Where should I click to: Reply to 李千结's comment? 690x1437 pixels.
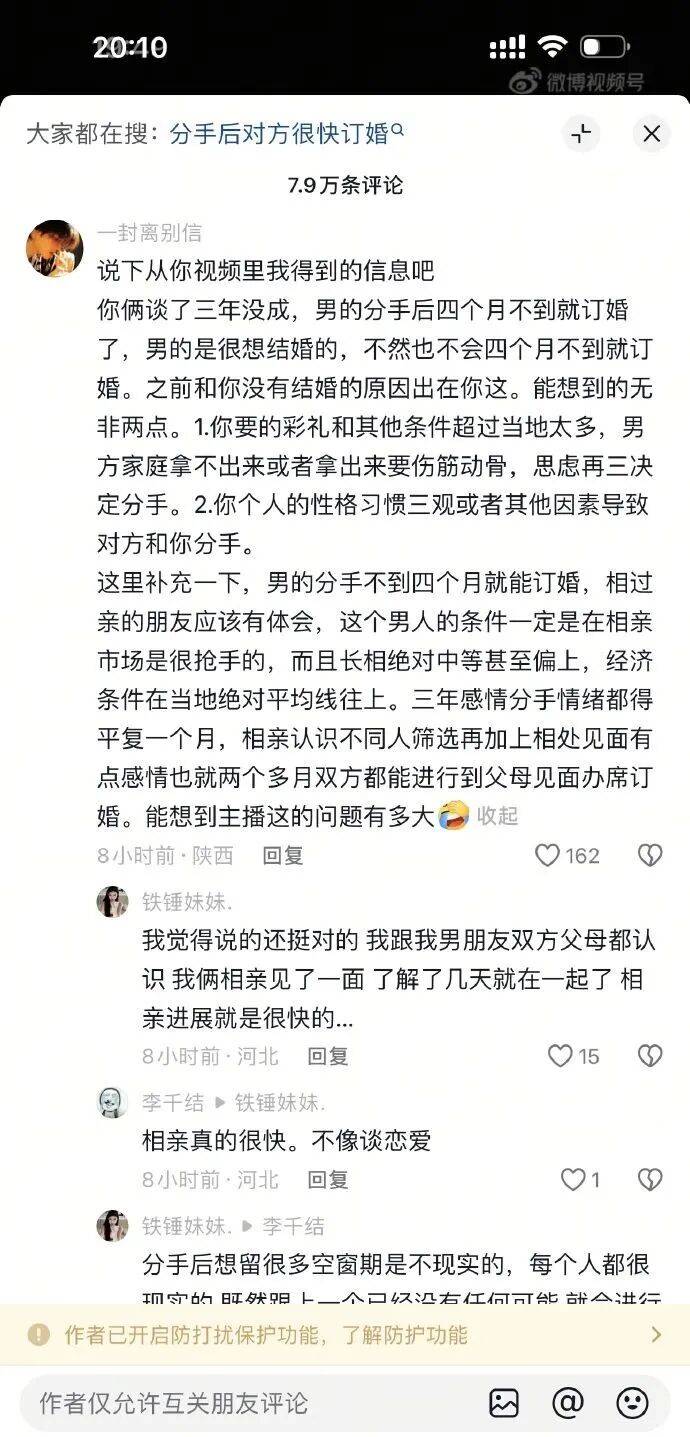pos(327,1179)
